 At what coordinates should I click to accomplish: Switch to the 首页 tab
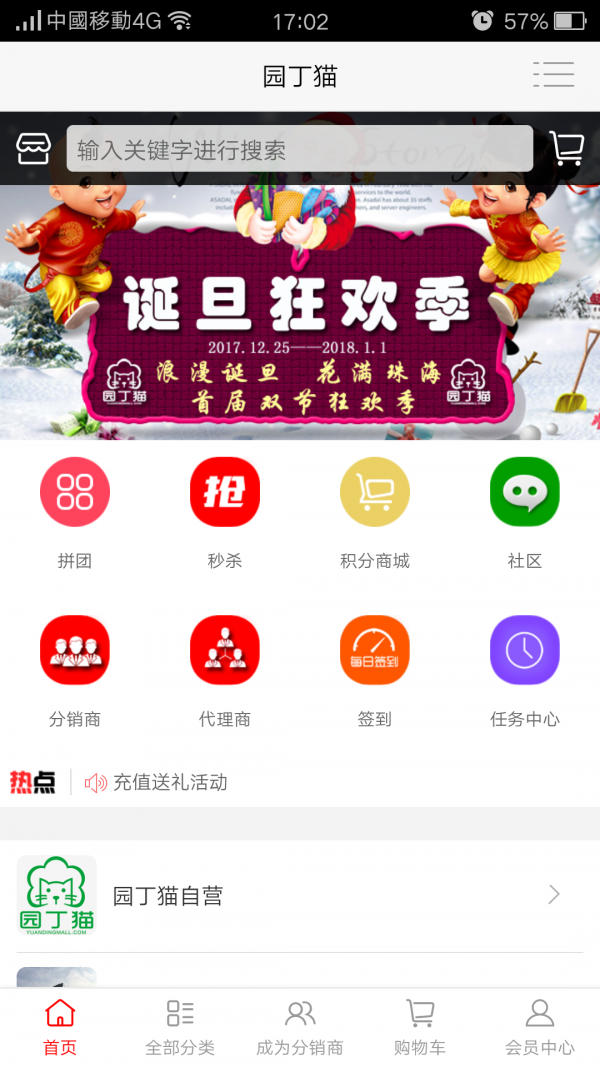coord(60,1028)
